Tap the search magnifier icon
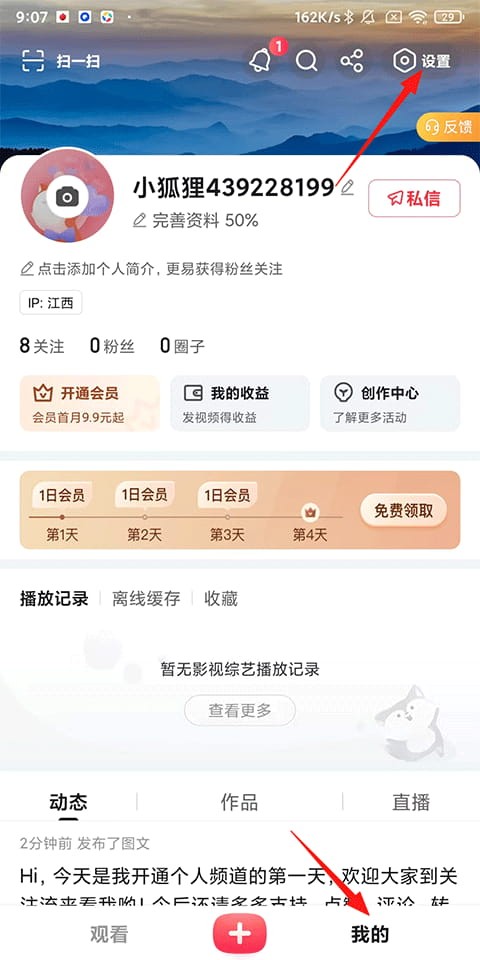The width and height of the screenshot is (480, 960). 306,61
